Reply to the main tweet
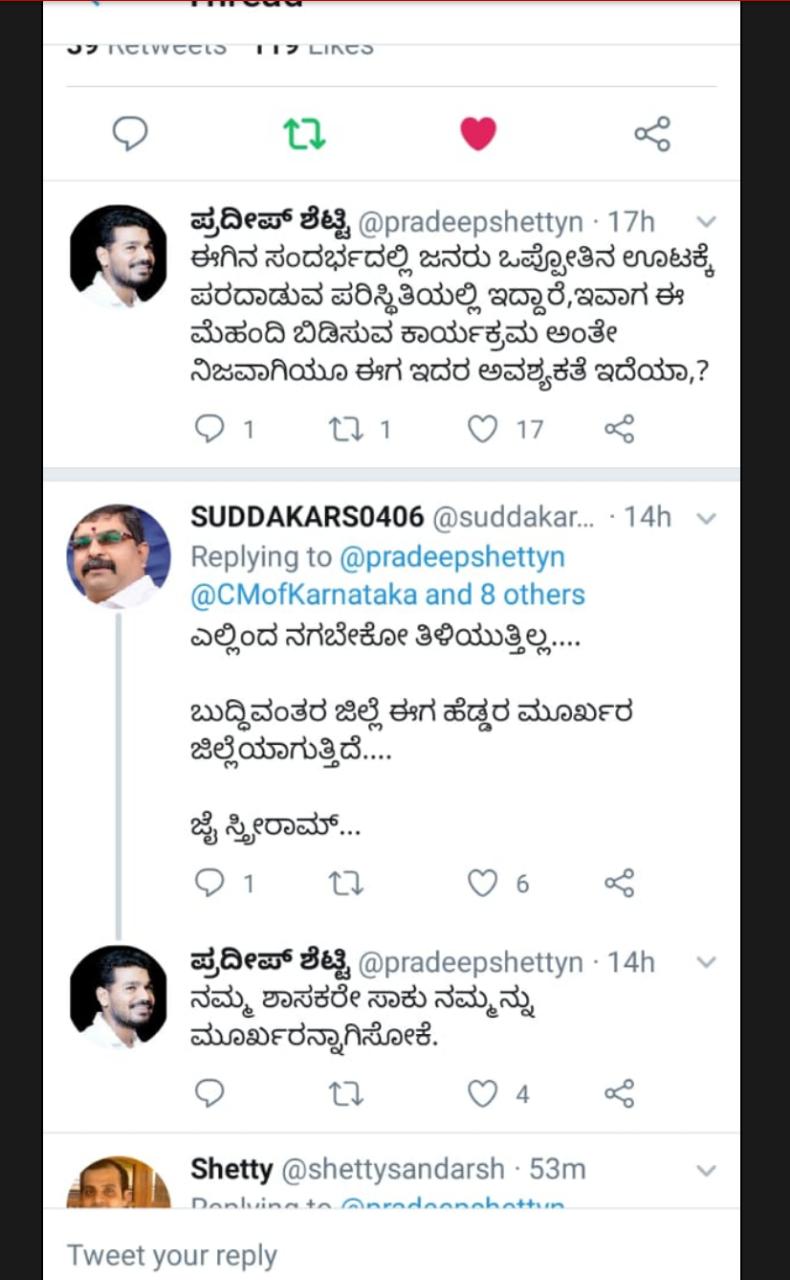Screen dimensions: 790x1280 [129, 133]
